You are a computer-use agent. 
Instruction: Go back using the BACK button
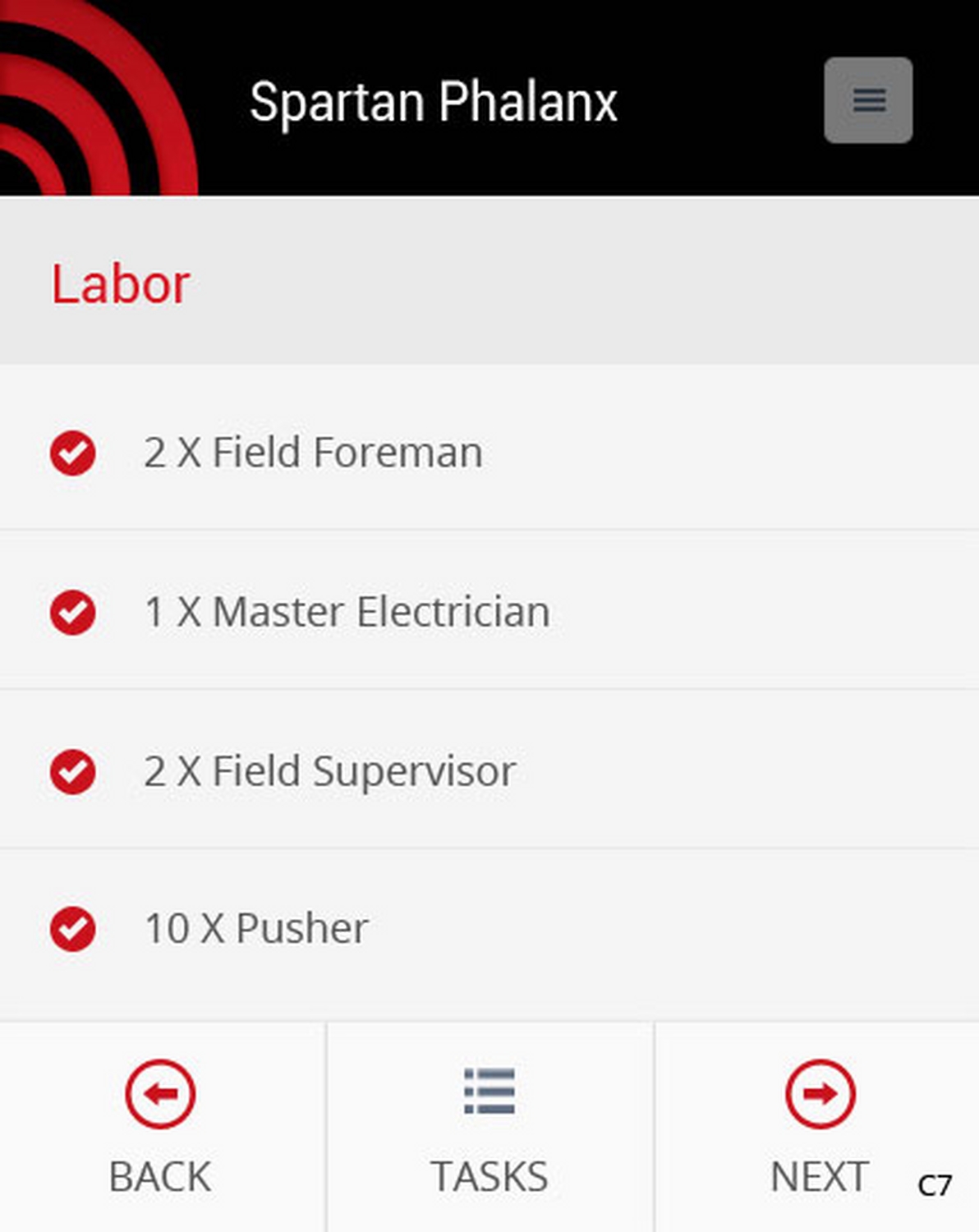(161, 1125)
